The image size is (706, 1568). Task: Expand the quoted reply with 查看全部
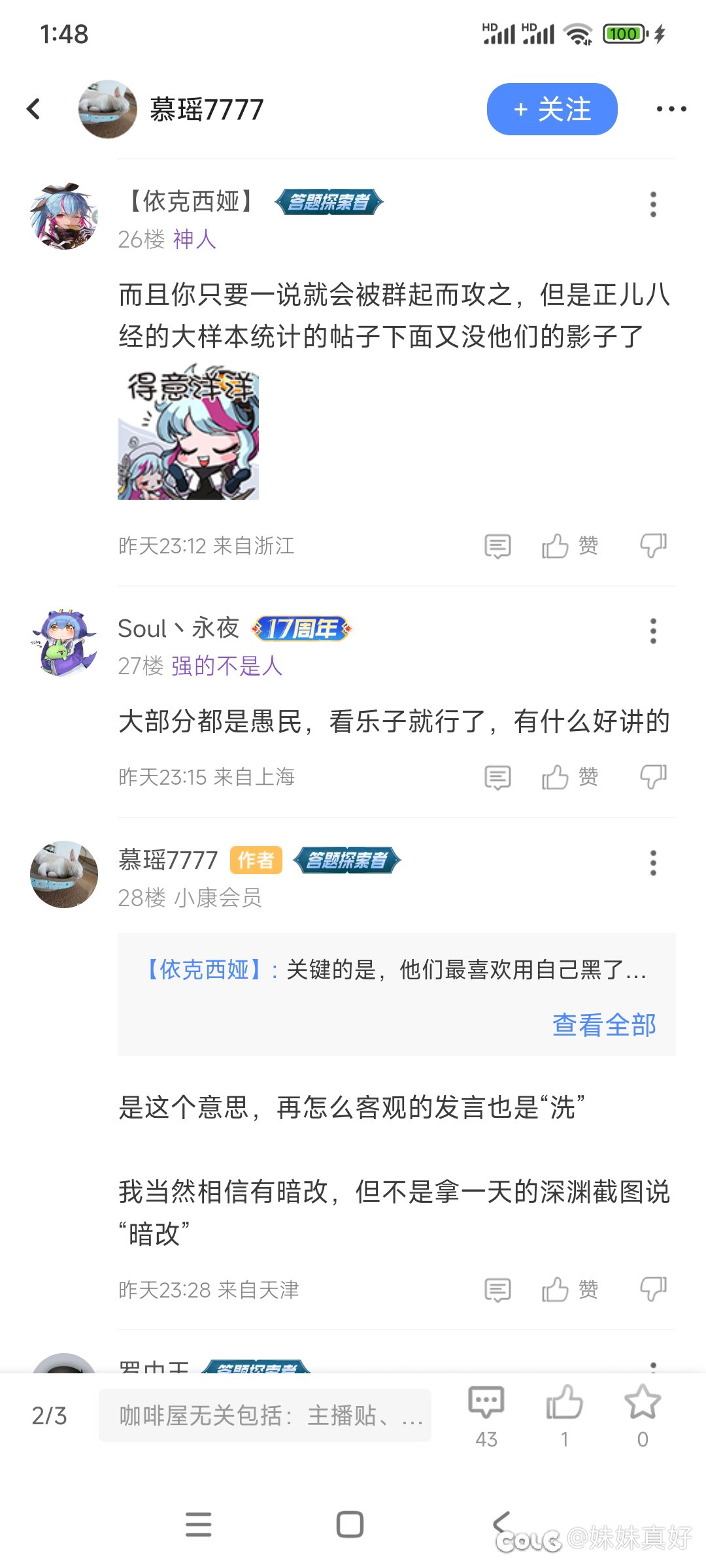click(x=604, y=1025)
